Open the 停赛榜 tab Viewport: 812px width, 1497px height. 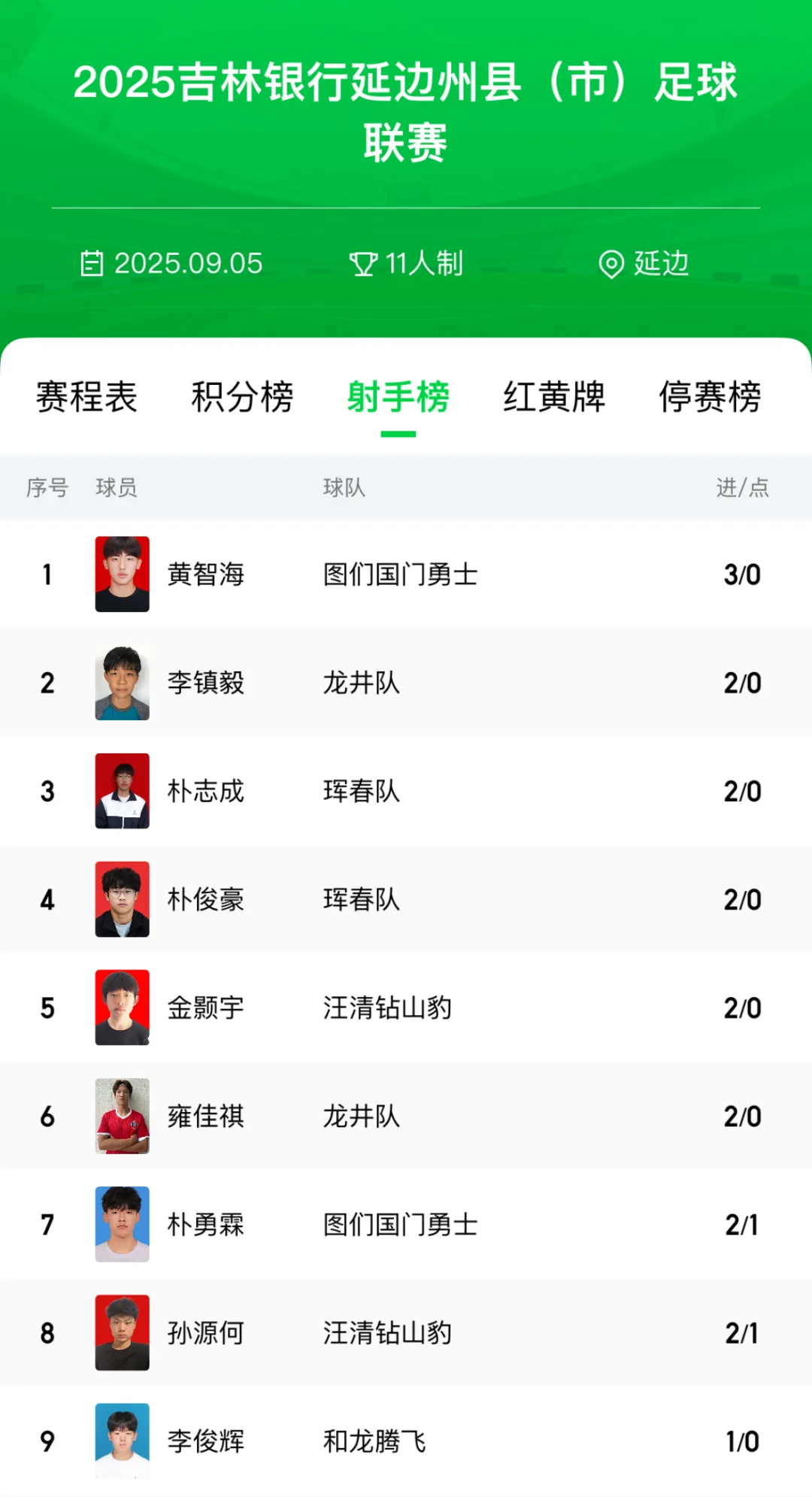click(710, 397)
